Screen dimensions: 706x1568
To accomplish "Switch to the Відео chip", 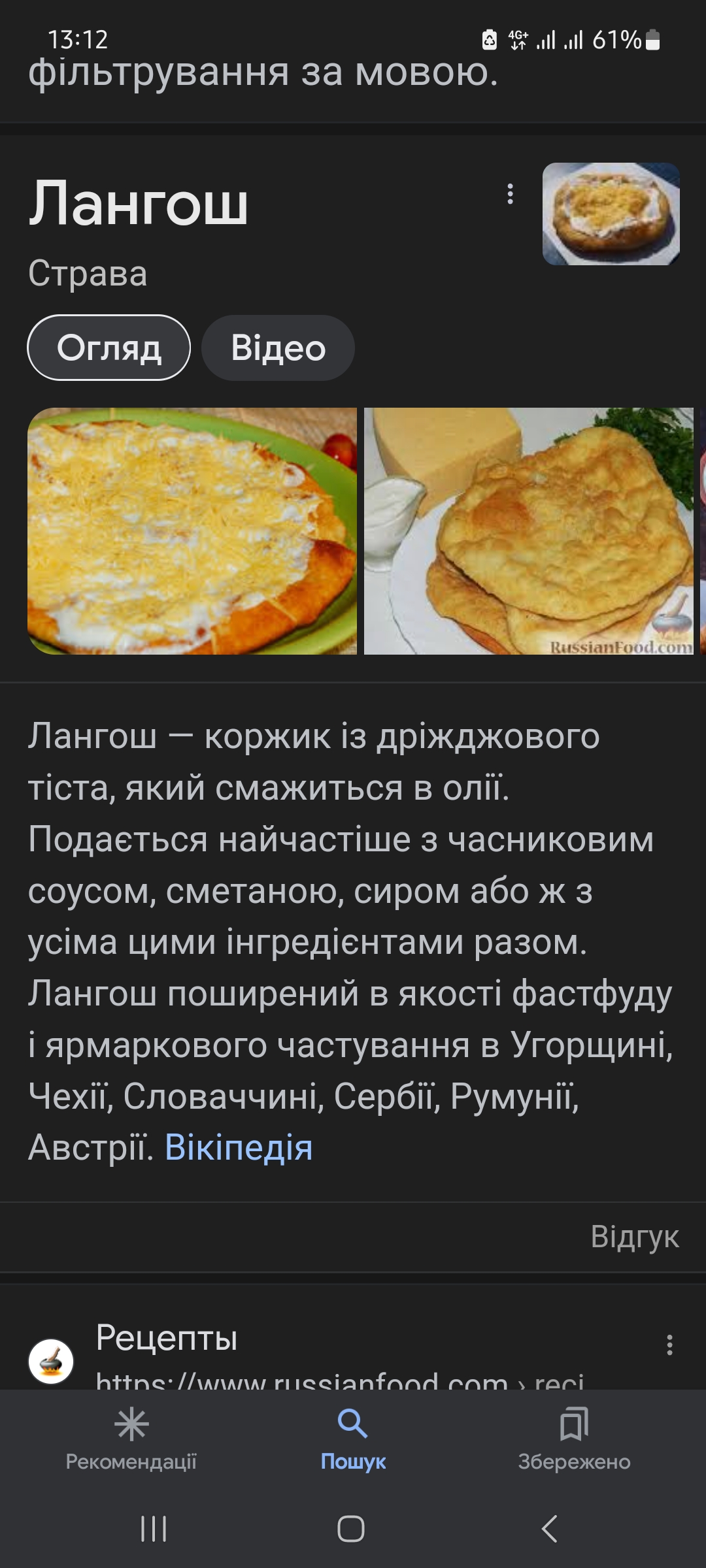I will (278, 348).
